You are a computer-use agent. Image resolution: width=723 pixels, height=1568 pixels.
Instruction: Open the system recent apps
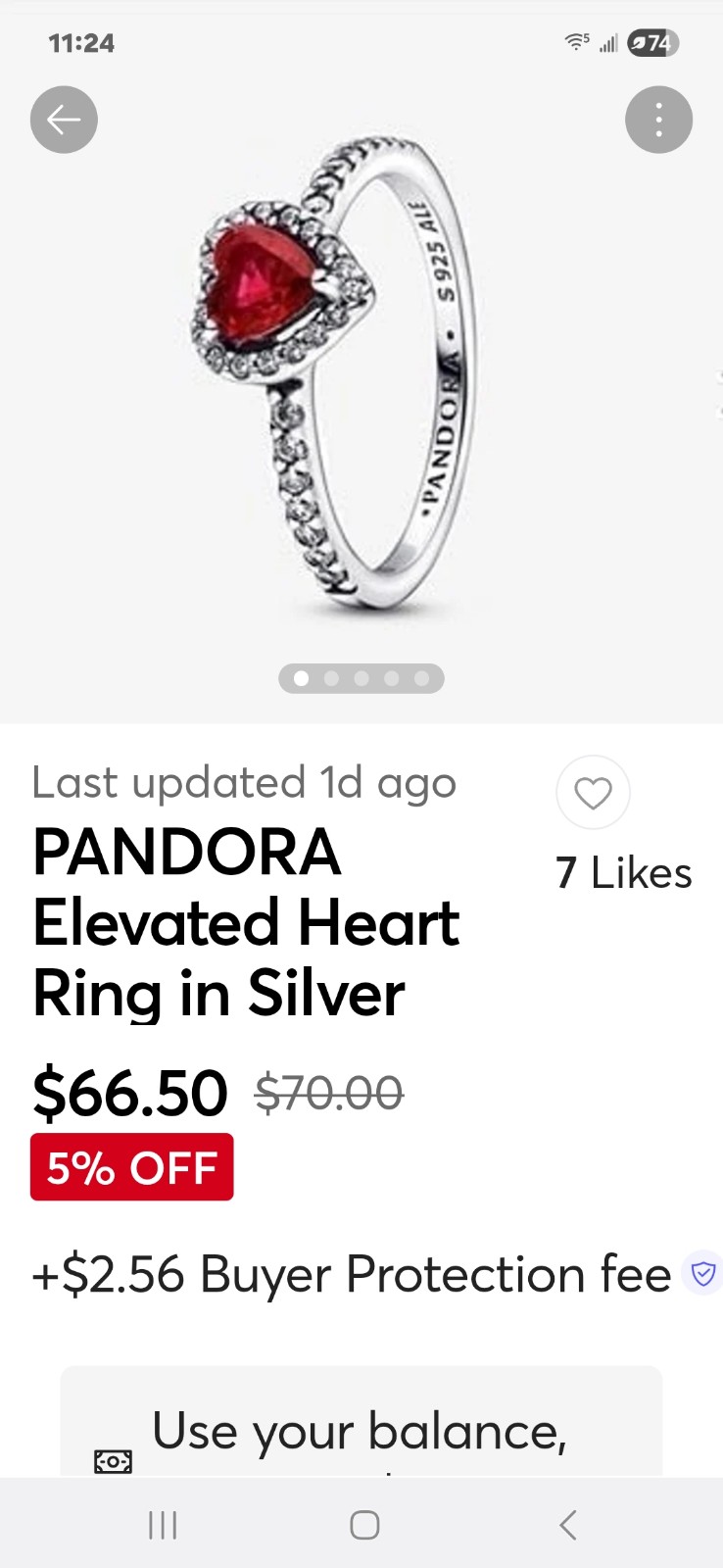(x=163, y=1525)
